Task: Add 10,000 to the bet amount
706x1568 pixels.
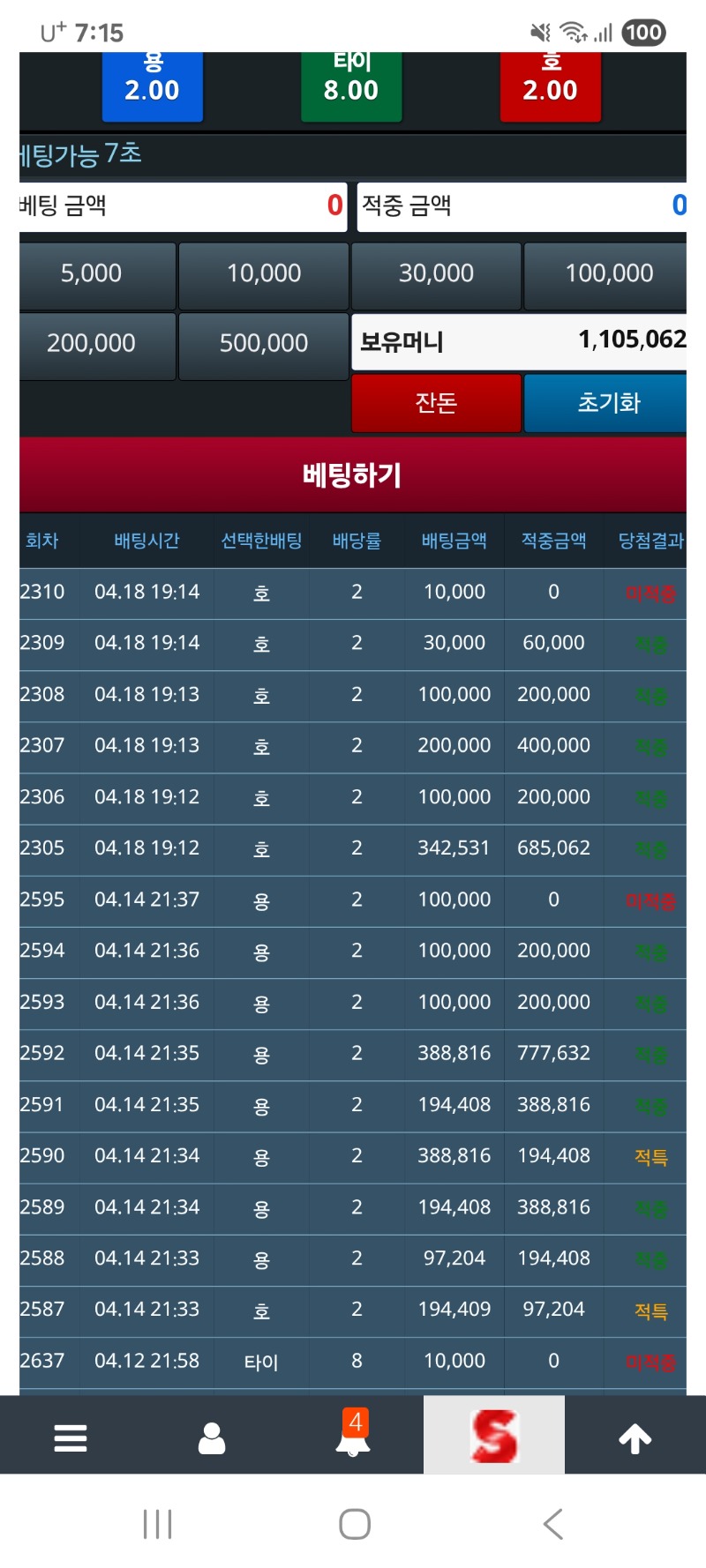Action: pos(264,274)
